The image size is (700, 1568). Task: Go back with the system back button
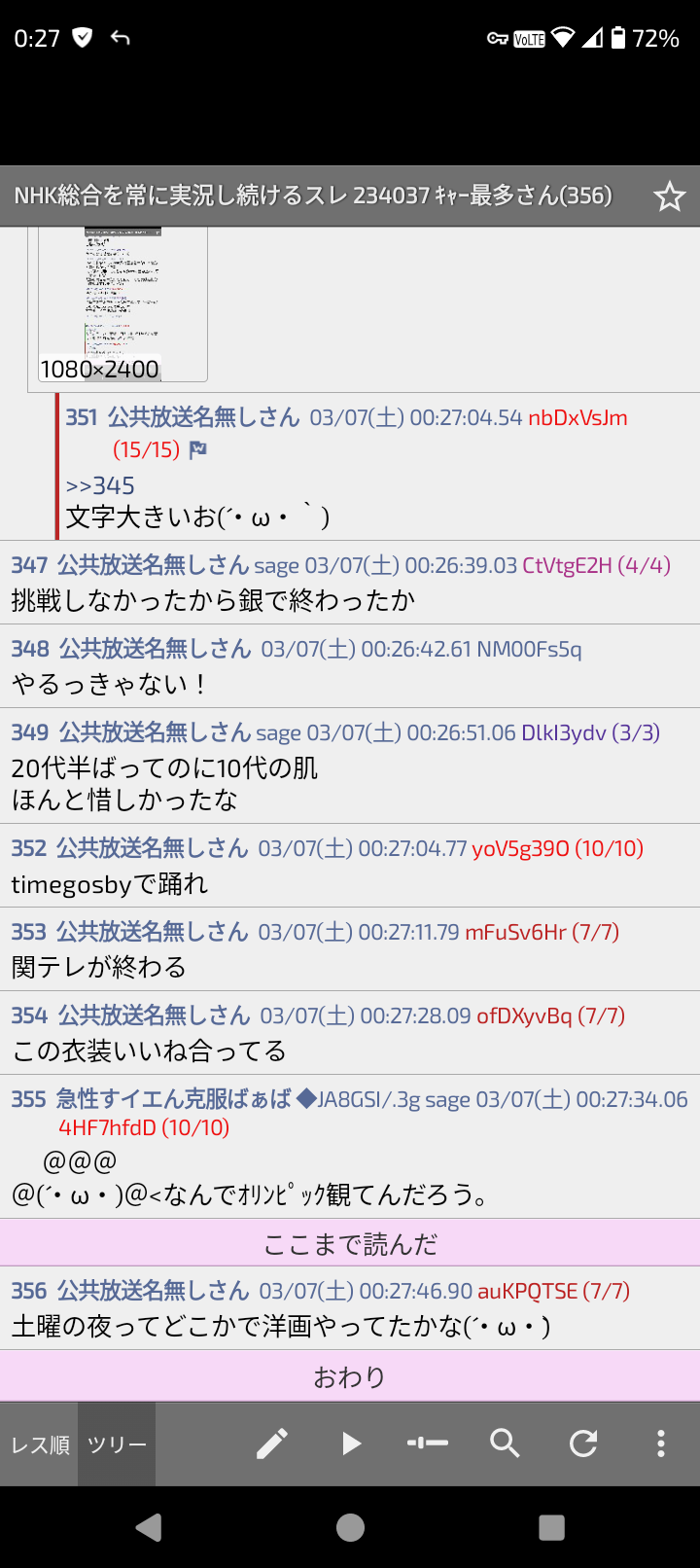(149, 1528)
